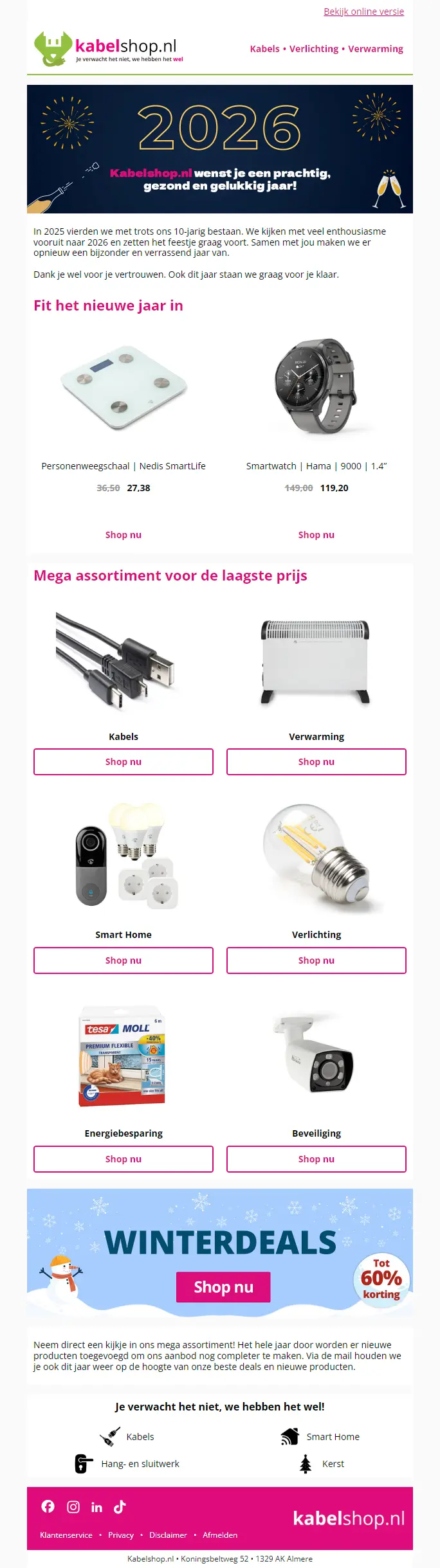
Task: Open the Hang- en sluitwerk link
Action: pyautogui.click(x=140, y=1464)
